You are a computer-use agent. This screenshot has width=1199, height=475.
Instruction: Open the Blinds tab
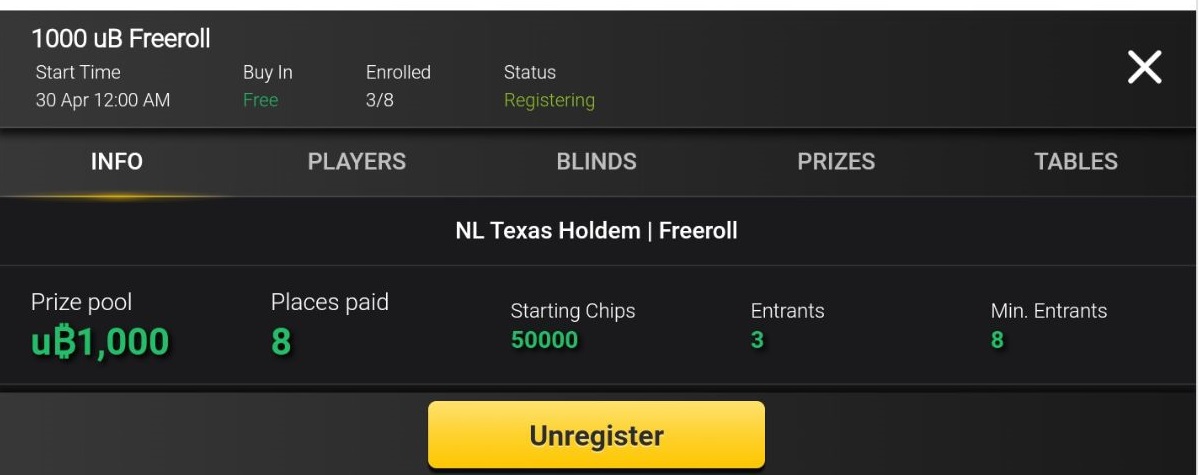[596, 162]
